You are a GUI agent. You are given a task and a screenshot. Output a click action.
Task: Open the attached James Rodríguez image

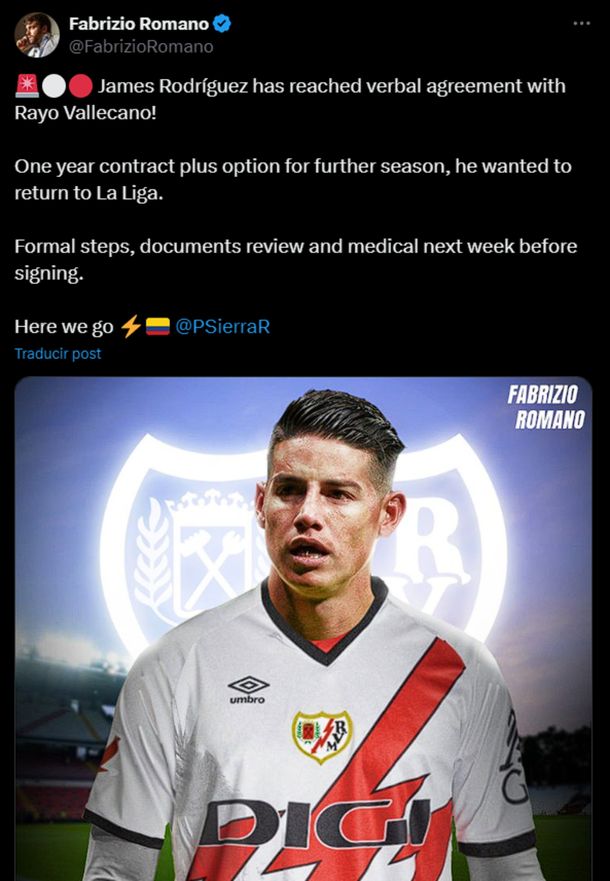[x=303, y=630]
